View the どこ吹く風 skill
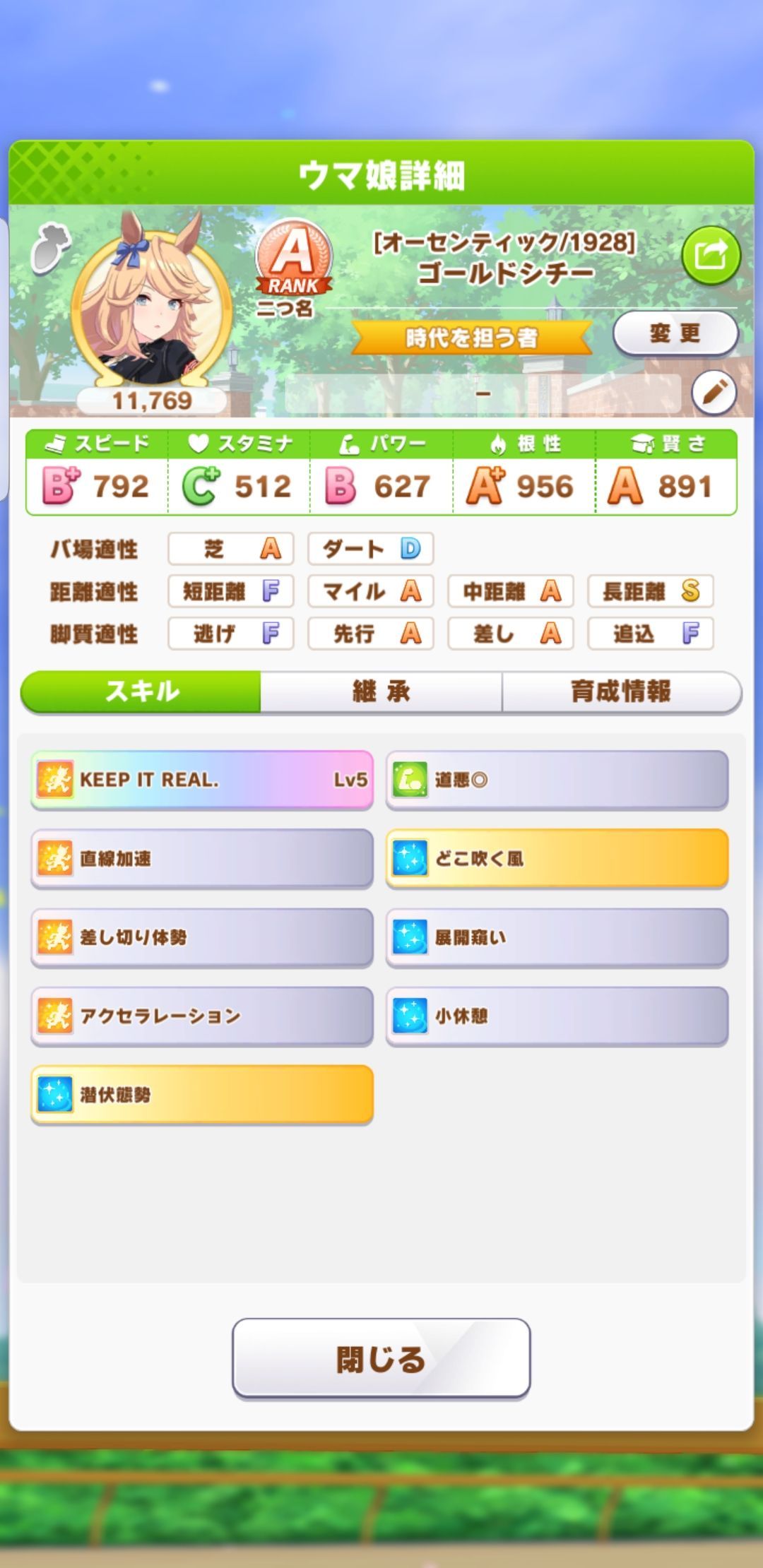Screen dimensions: 763x1568 [x=557, y=858]
